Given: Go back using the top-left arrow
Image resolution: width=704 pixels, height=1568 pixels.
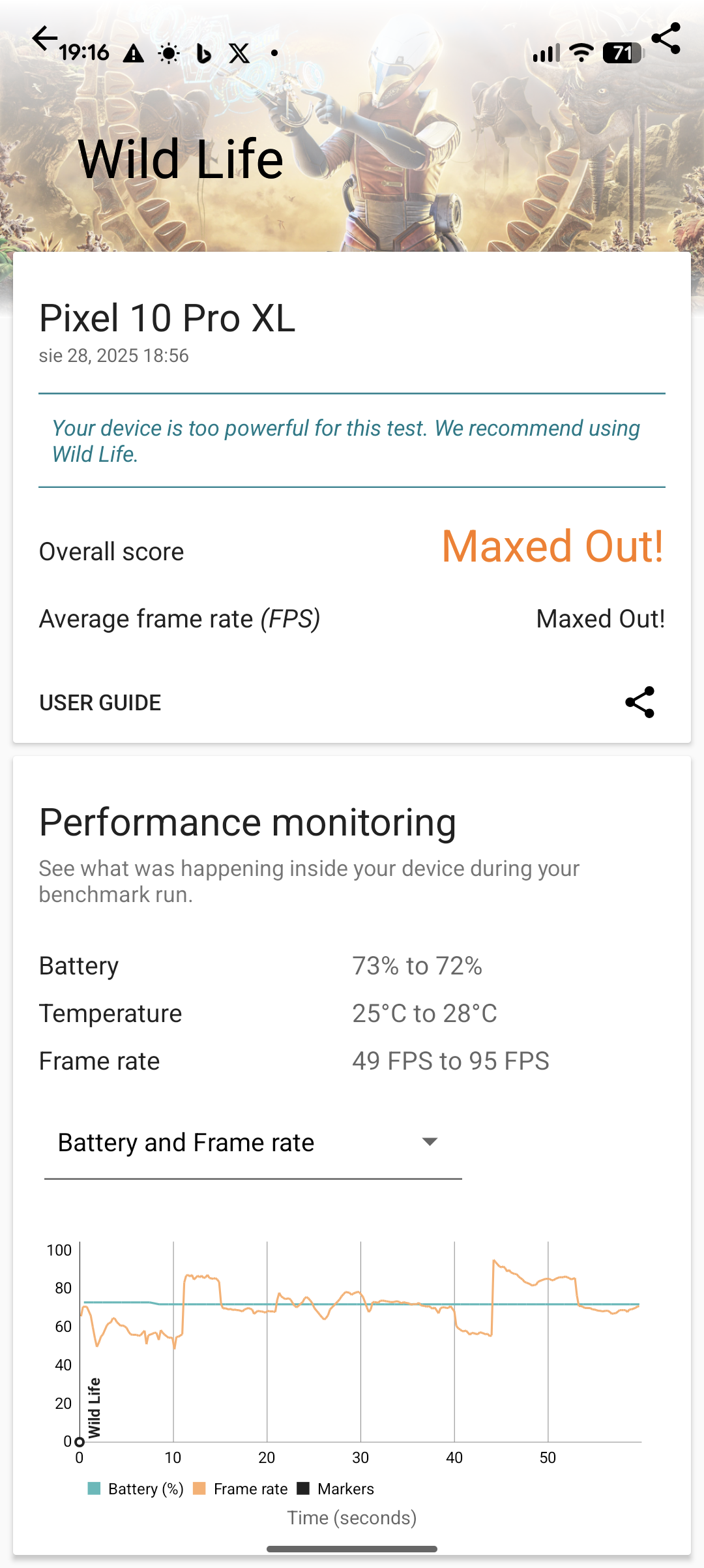Looking at the screenshot, I should pos(44,38).
